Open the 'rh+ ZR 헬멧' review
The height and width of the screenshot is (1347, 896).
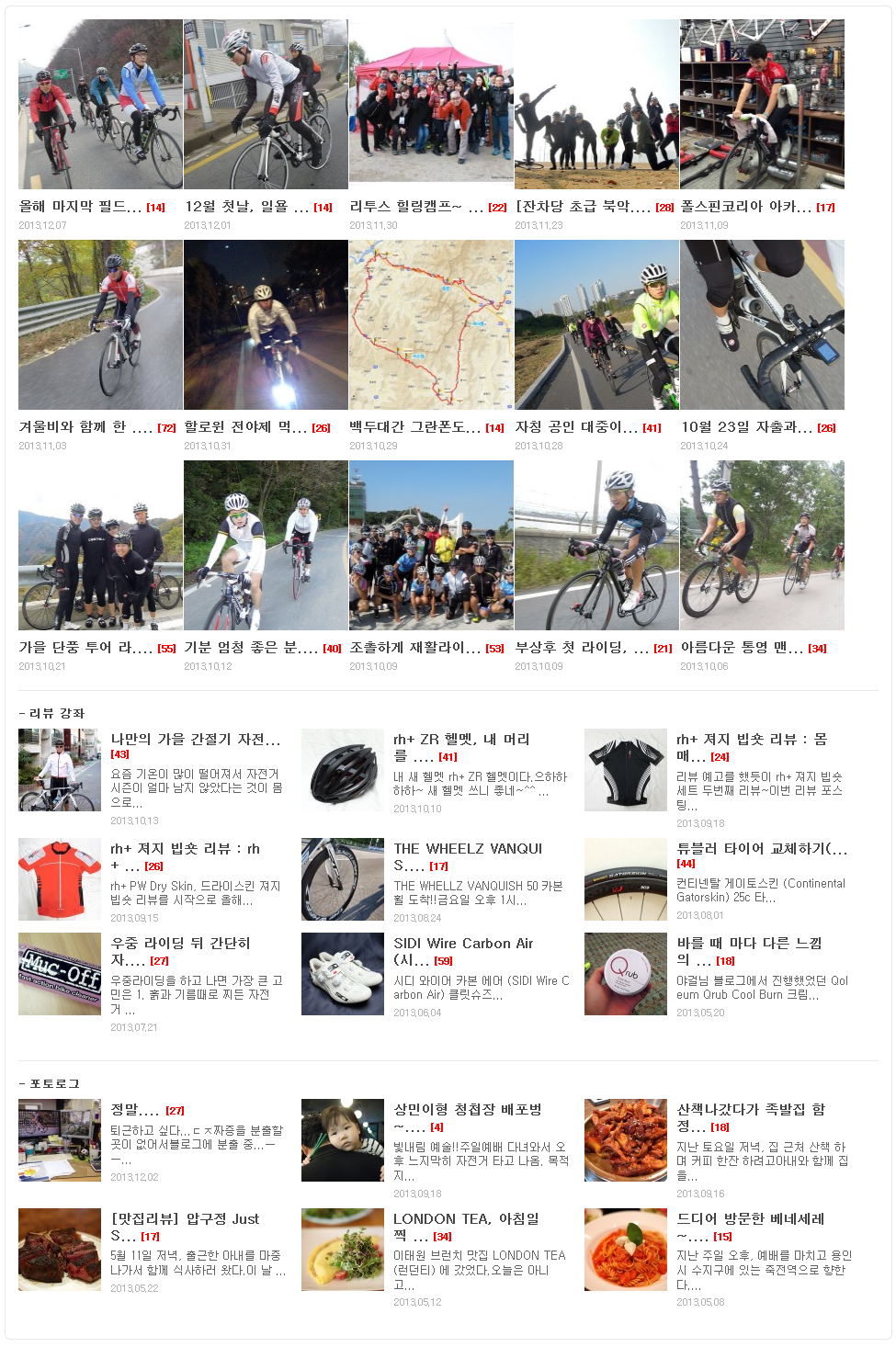coord(460,740)
